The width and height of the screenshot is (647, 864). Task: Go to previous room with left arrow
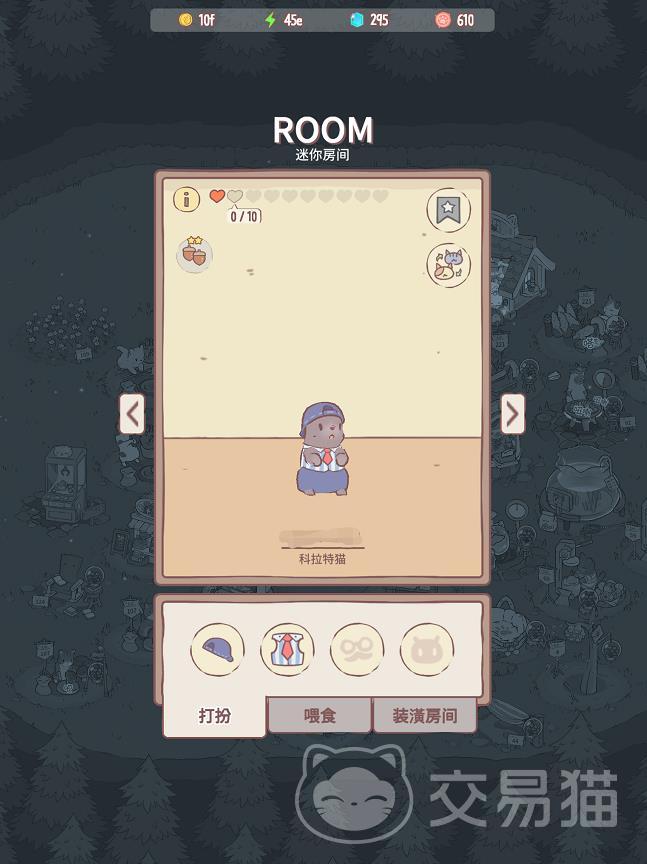(x=132, y=413)
